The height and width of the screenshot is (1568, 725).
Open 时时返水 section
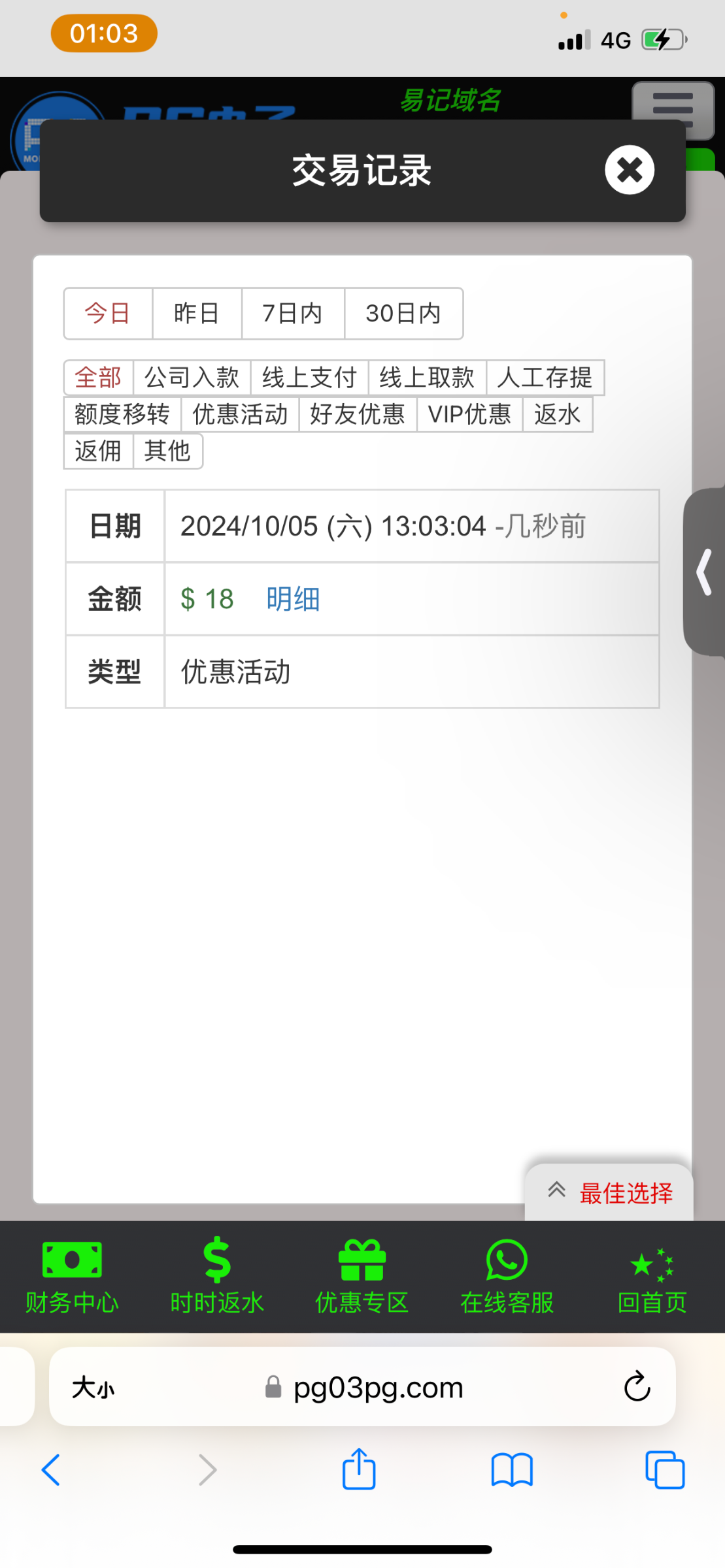pos(217,1276)
